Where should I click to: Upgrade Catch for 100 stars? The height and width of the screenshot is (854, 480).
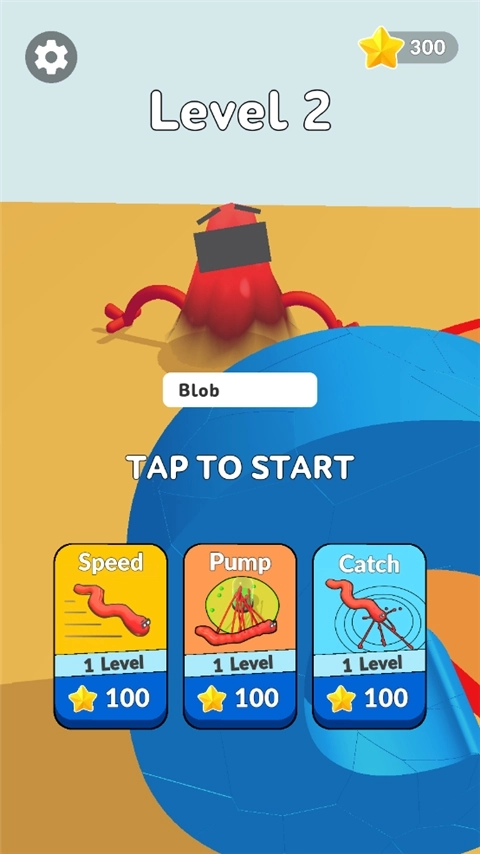pyautogui.click(x=369, y=636)
